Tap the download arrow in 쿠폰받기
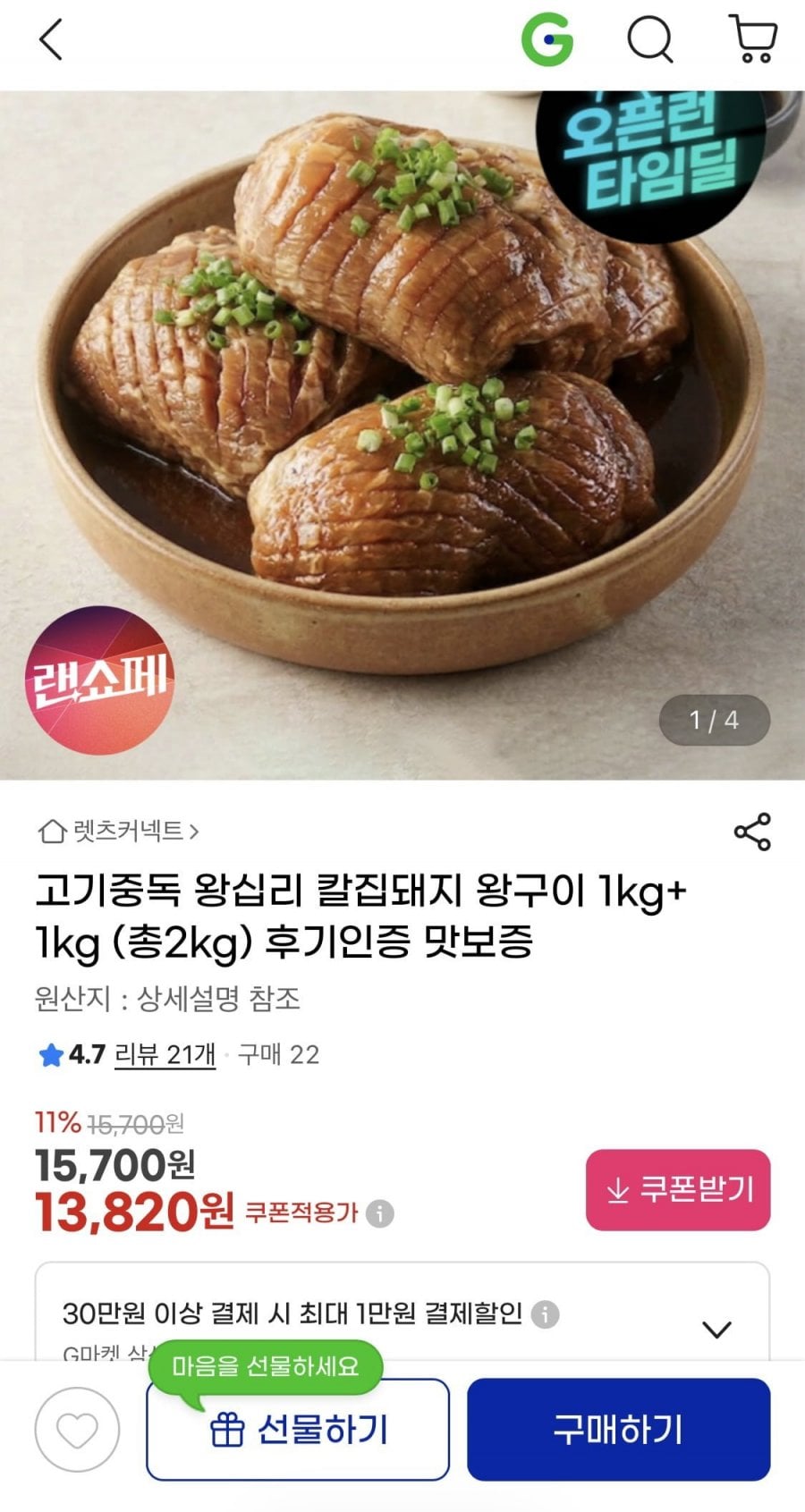This screenshot has width=805, height=1512. [617, 1191]
